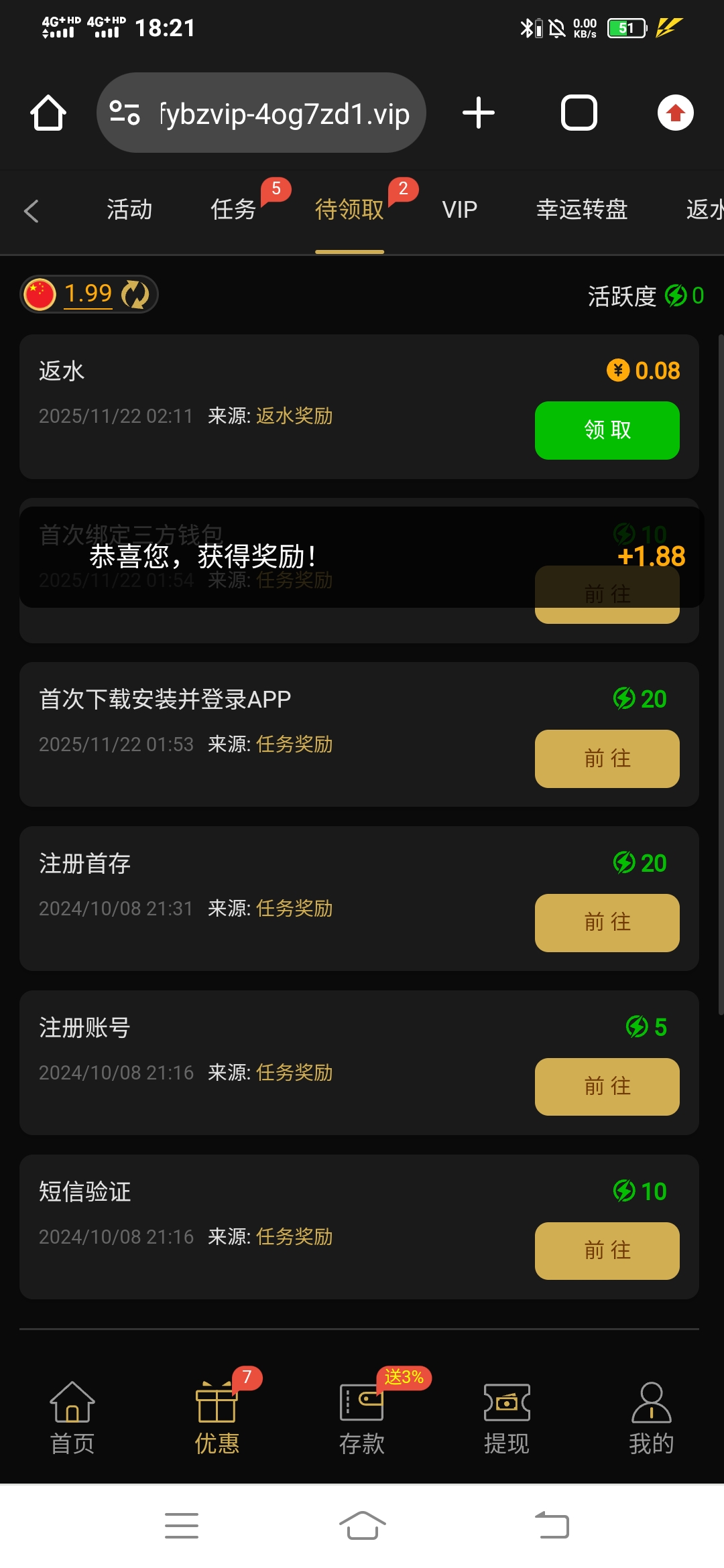
Task: Refresh the 1.99 balance
Action: (135, 294)
